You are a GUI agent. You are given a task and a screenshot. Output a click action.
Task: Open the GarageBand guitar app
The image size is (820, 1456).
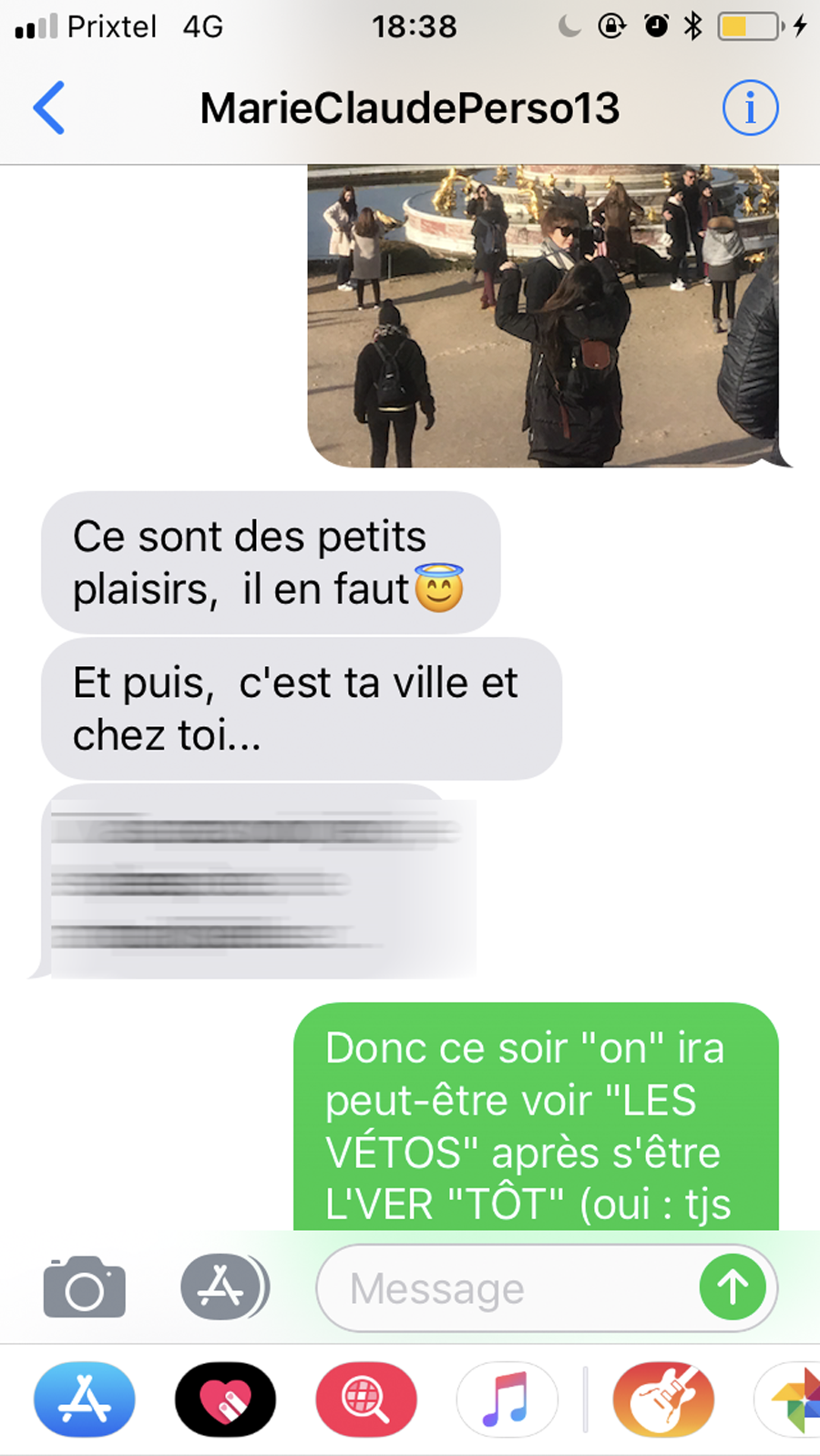click(663, 1400)
